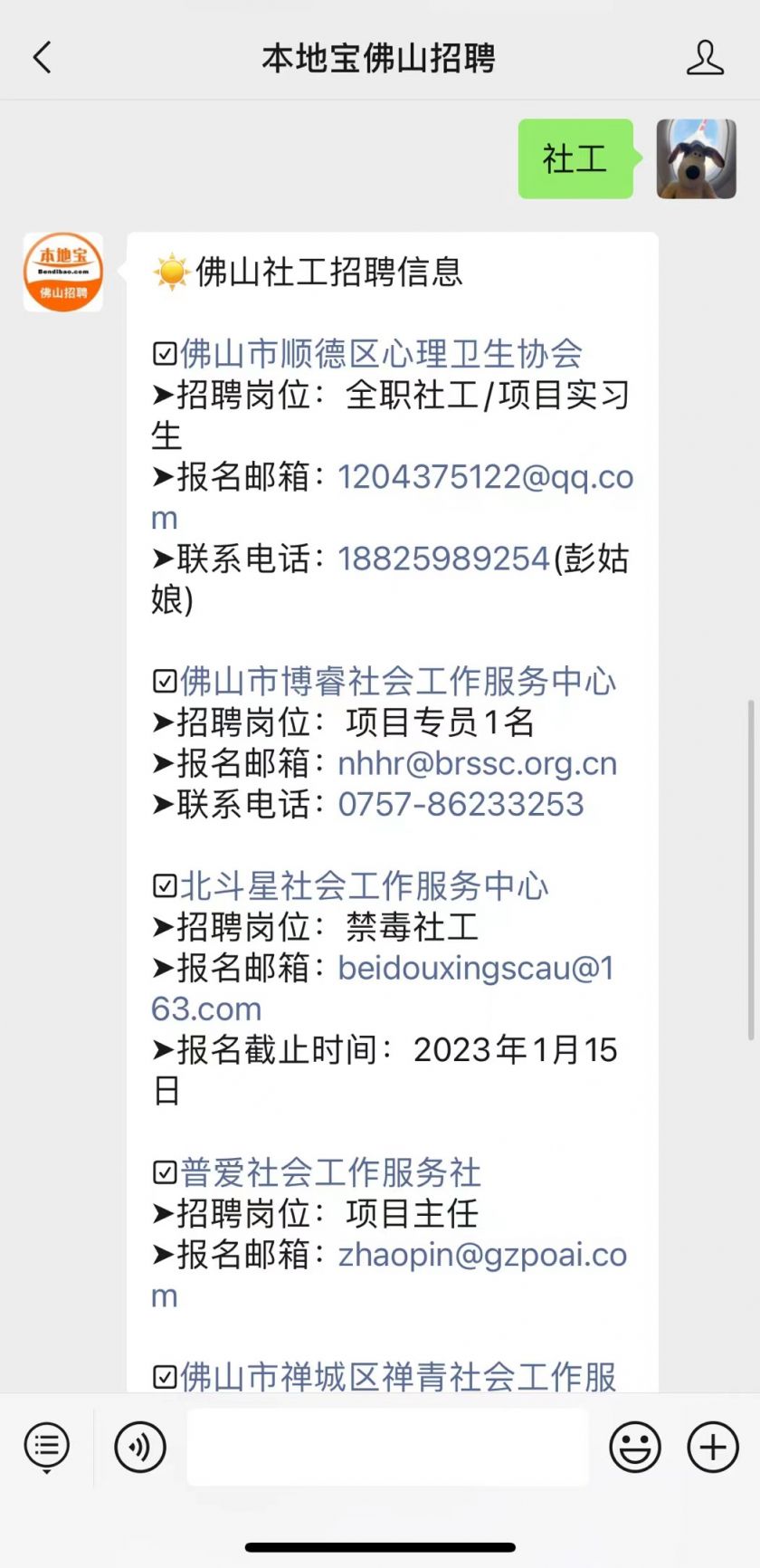
Task: Call phone number 18825989254
Action: [x=443, y=559]
